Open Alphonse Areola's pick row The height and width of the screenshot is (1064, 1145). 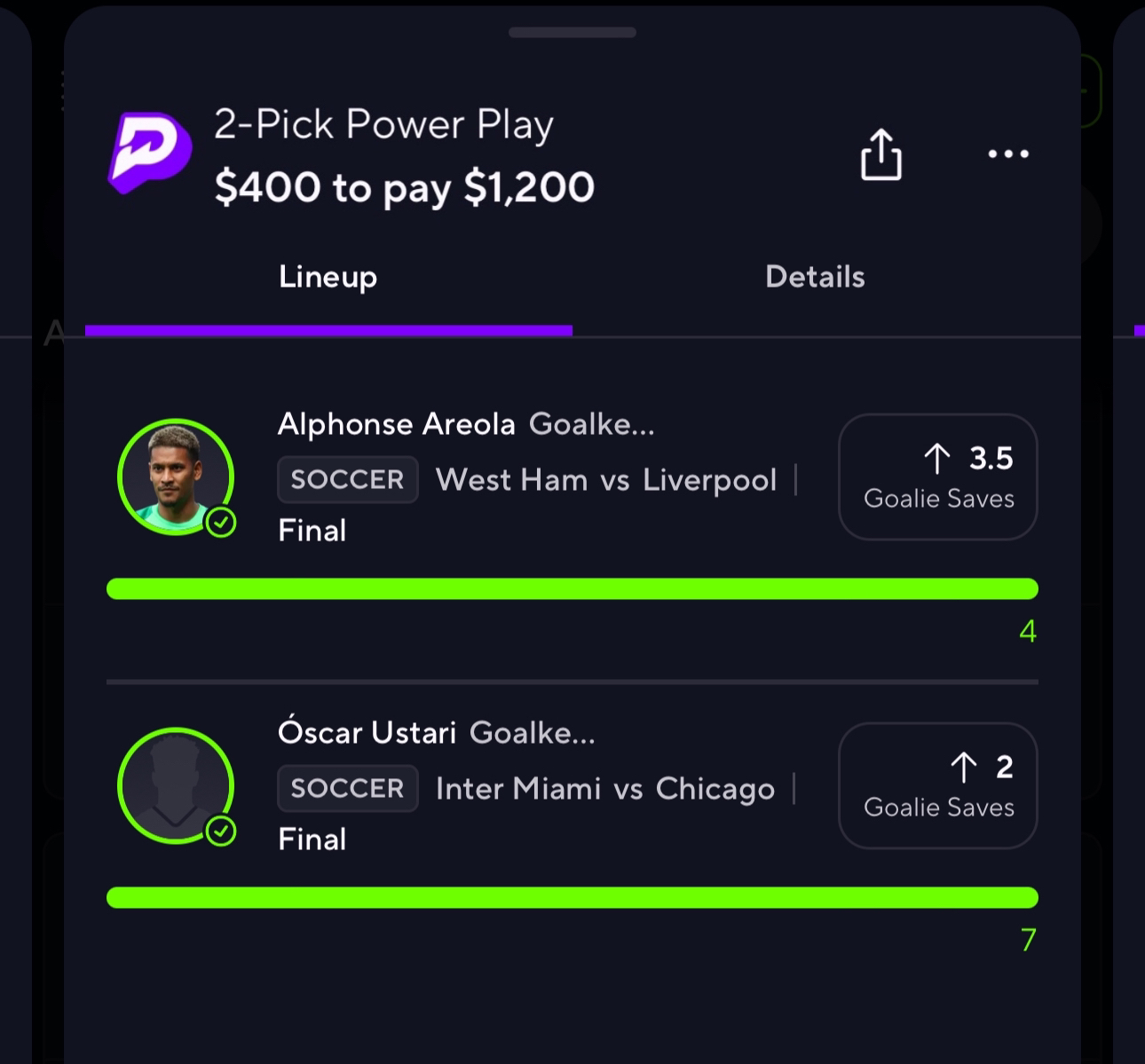(x=533, y=477)
